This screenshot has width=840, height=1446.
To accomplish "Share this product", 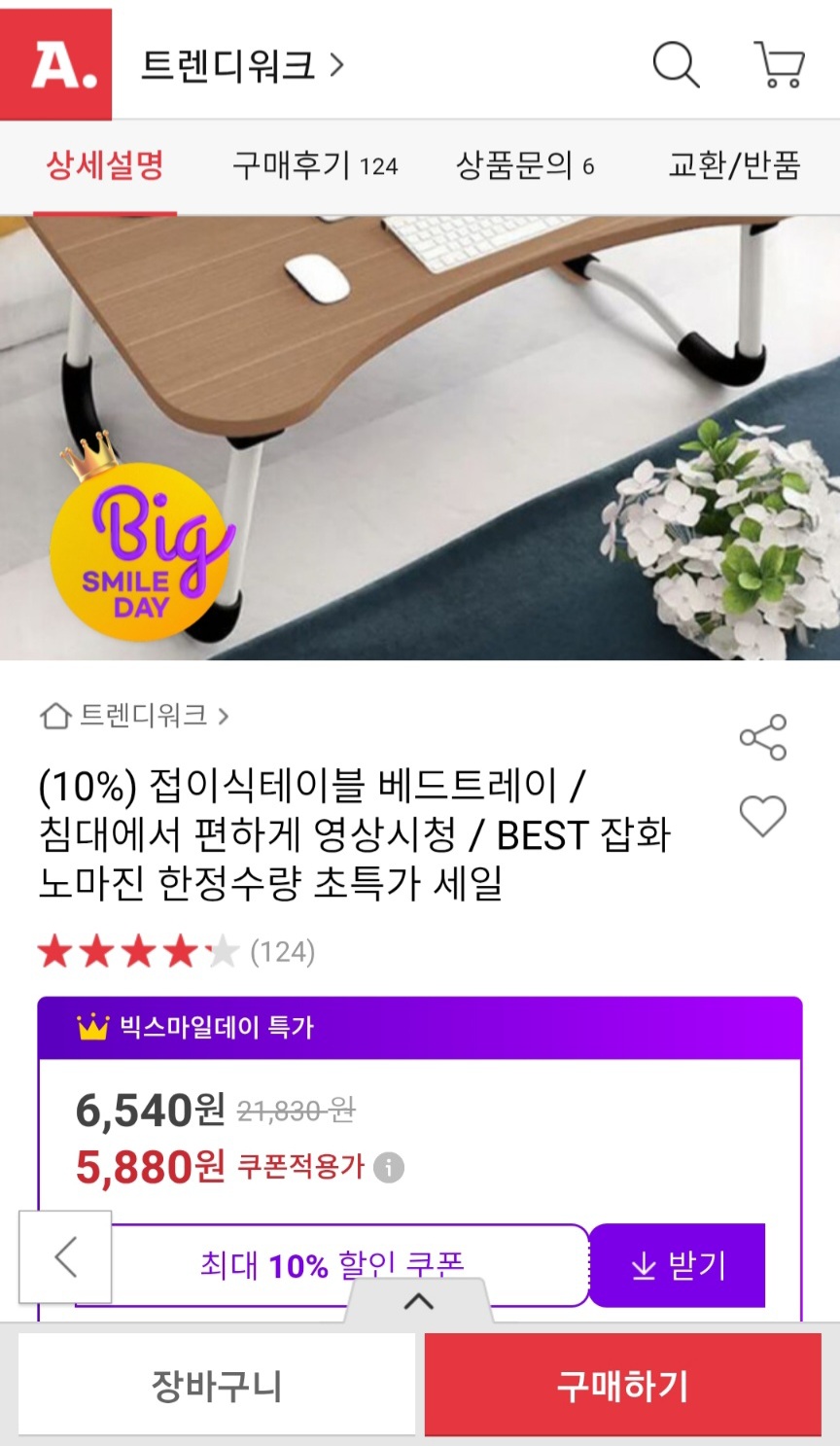I will tap(763, 737).
